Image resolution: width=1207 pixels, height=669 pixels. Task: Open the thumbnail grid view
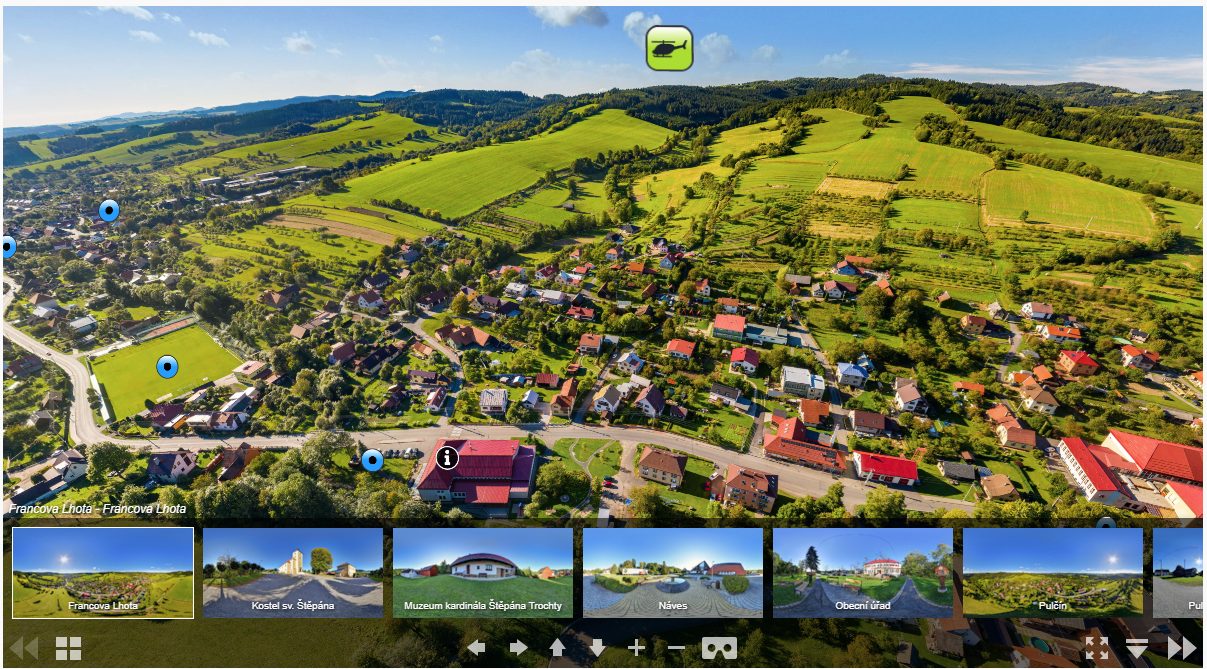click(68, 648)
